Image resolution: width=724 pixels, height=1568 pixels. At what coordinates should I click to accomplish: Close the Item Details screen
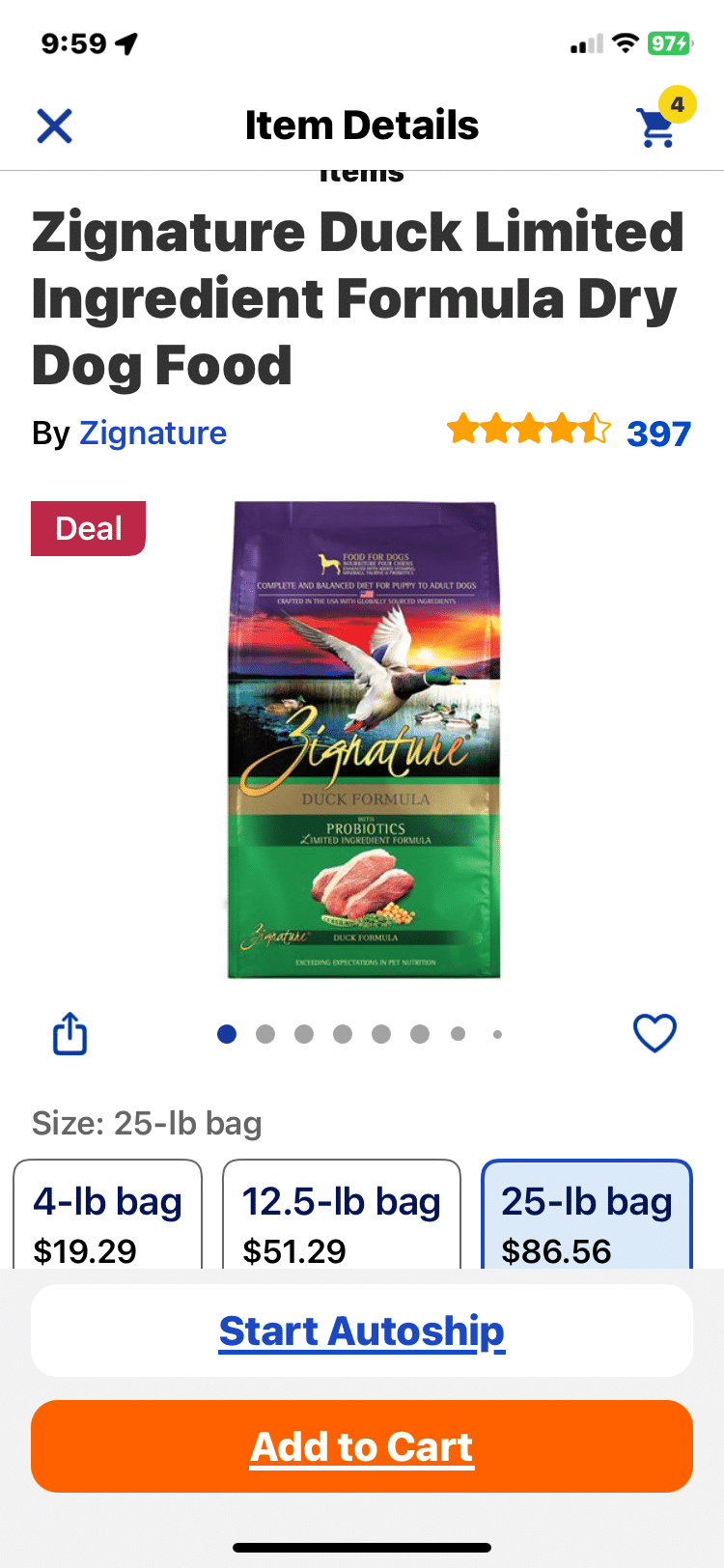point(54,126)
